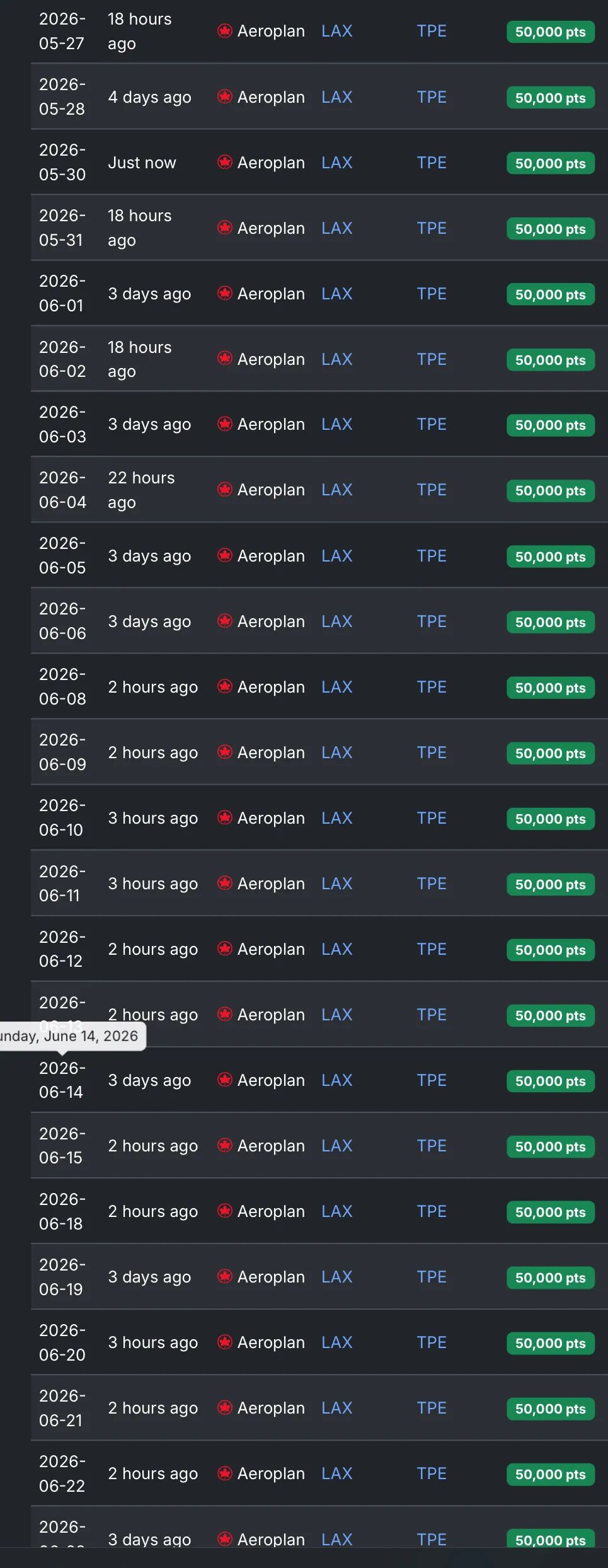View the 50,000 pts fare for 2026-06-04
The width and height of the screenshot is (608, 1568).
pos(550,490)
